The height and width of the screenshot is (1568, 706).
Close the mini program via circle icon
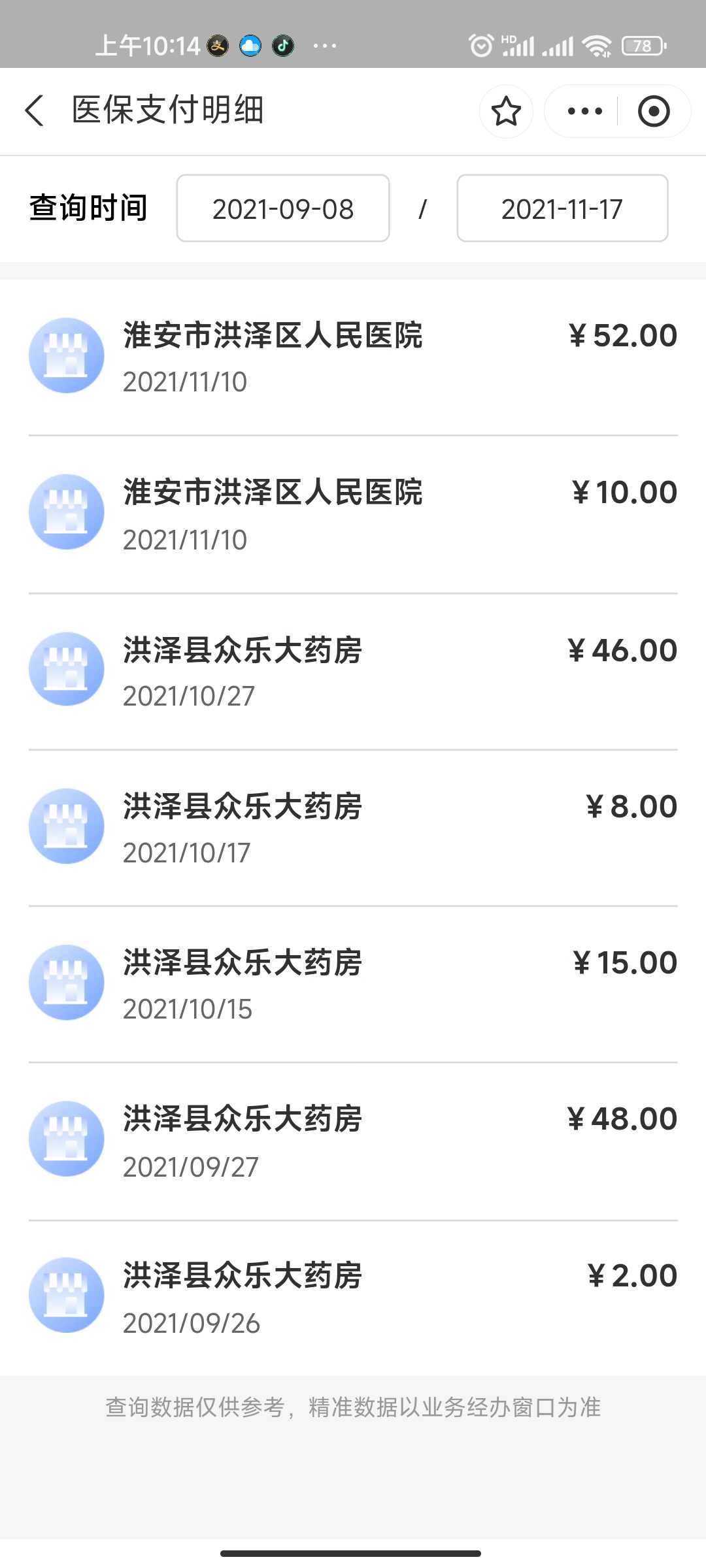[654, 111]
